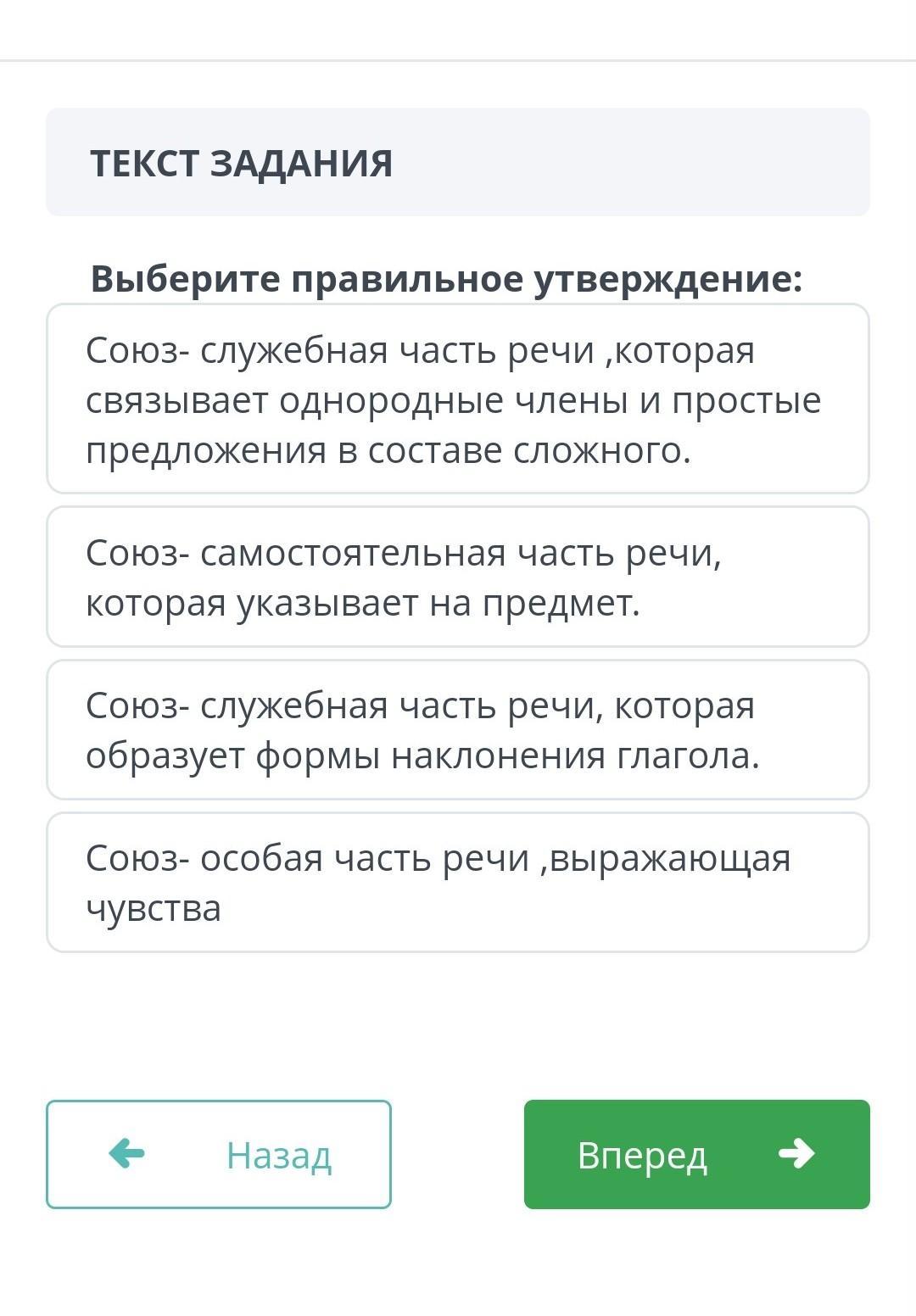Screen dimensions: 916x1316
Task: Select answer 'особая часть речи, выражающая чувства'
Action: [x=458, y=882]
